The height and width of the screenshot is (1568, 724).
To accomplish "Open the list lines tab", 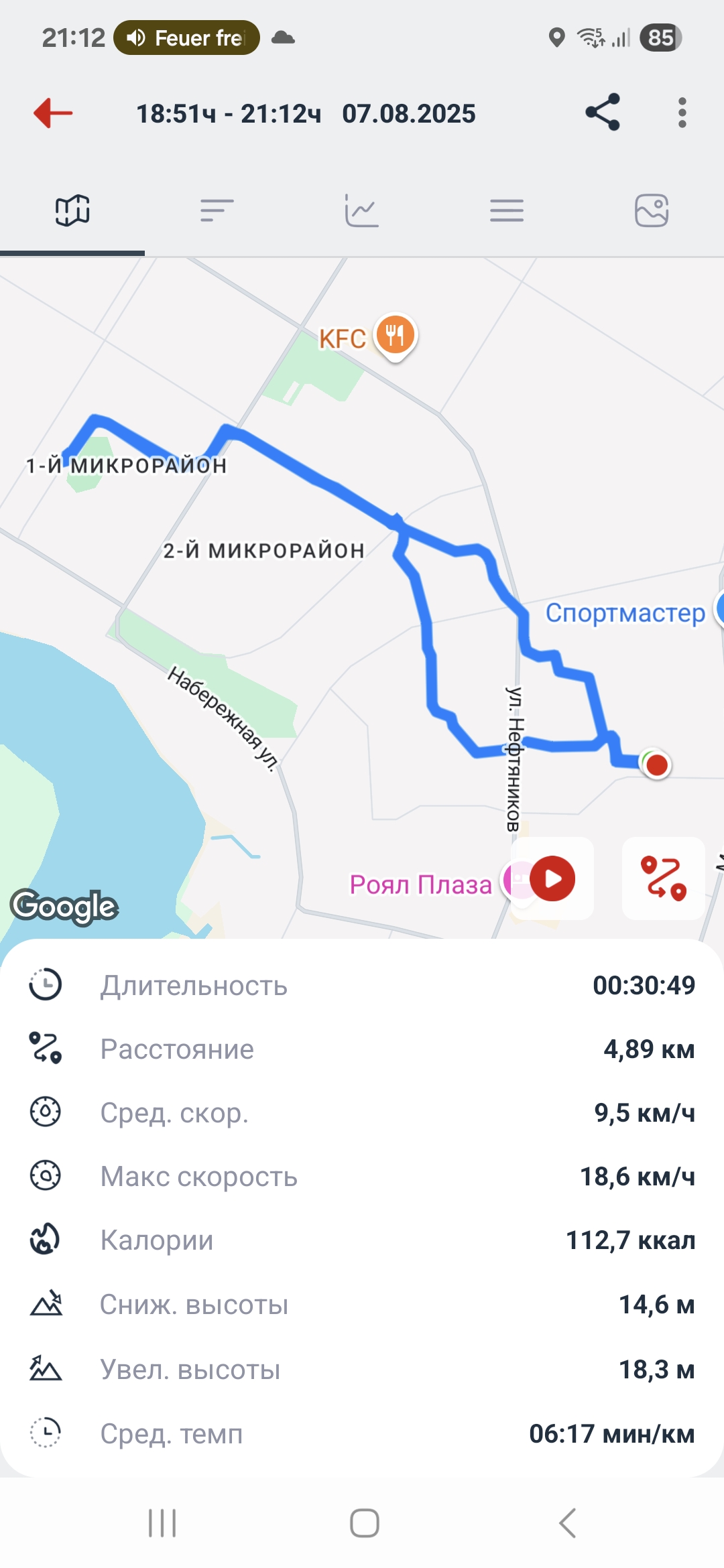I will (x=507, y=210).
